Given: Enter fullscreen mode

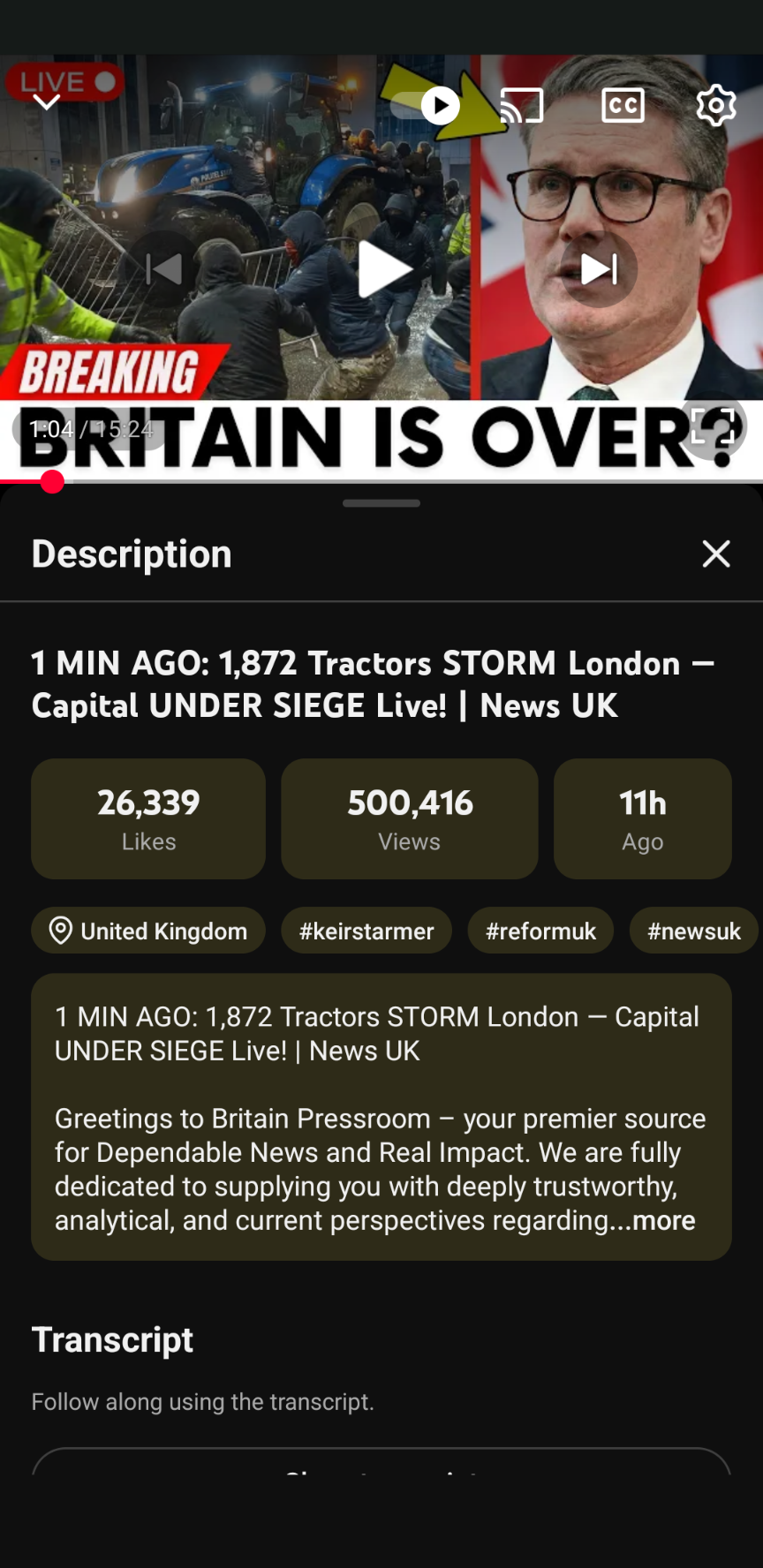Looking at the screenshot, I should click(713, 427).
